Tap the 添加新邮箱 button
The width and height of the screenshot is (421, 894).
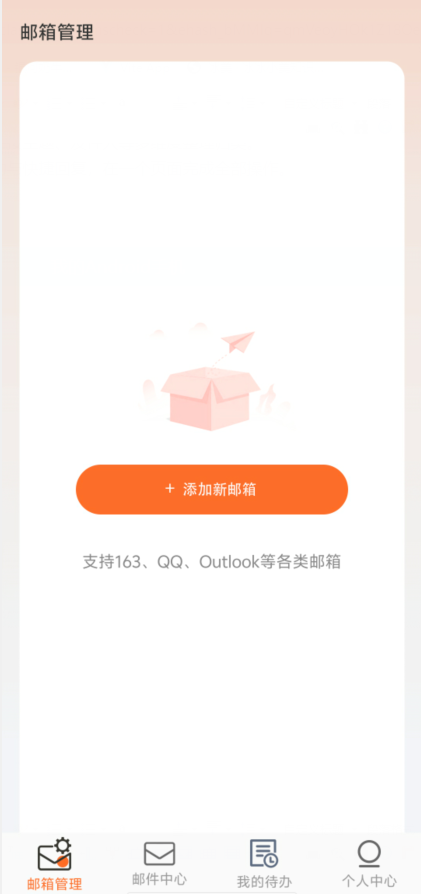212,489
